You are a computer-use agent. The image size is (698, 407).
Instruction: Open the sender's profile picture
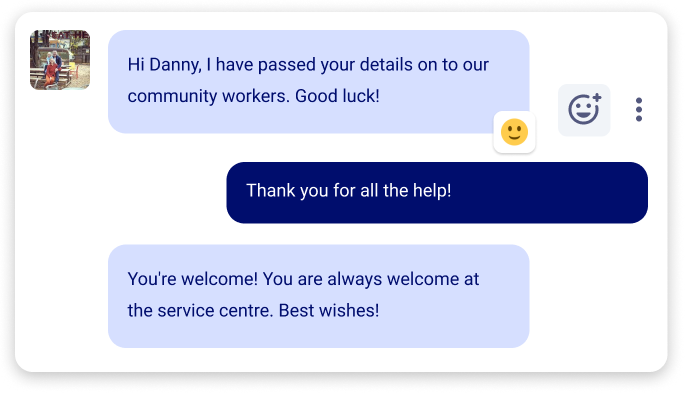[x=60, y=60]
